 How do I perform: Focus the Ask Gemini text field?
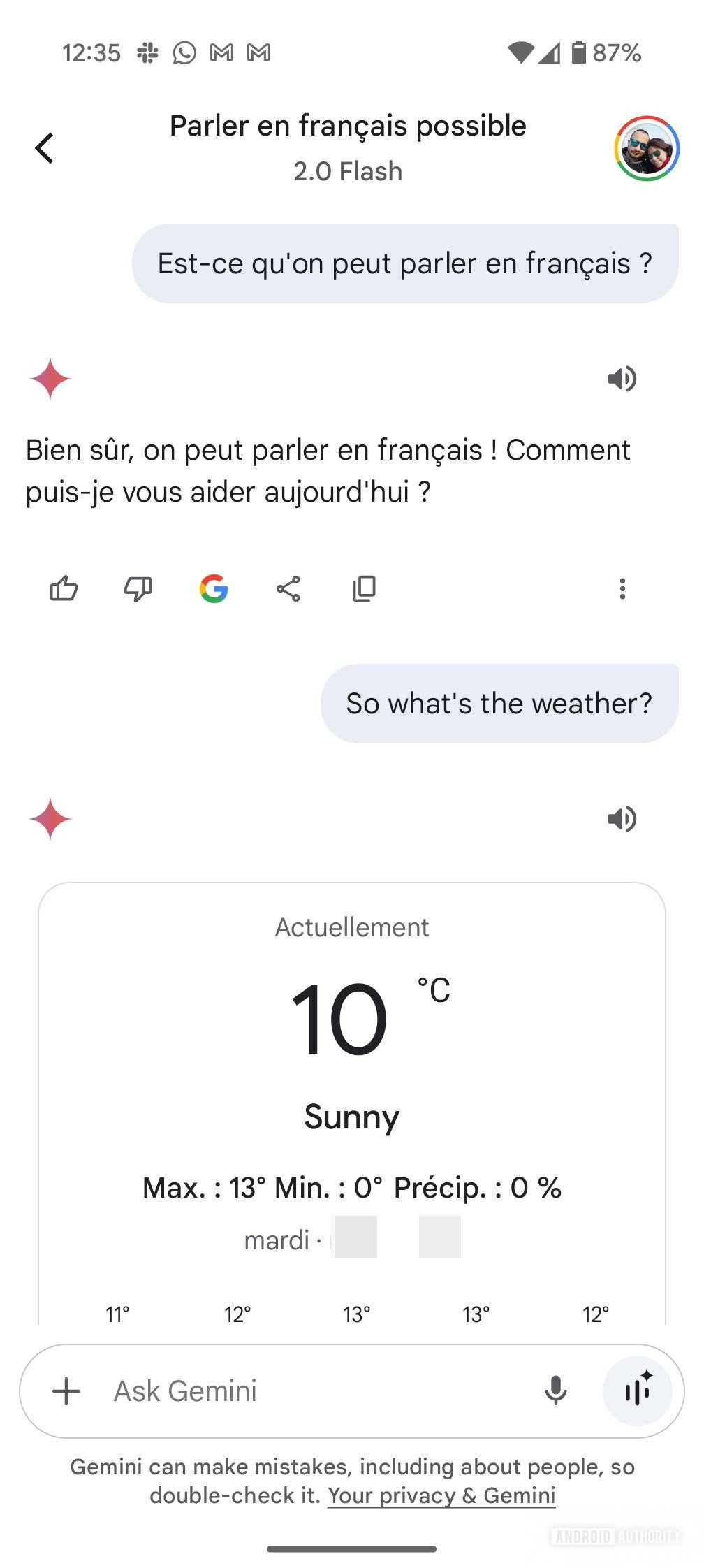click(x=314, y=1391)
